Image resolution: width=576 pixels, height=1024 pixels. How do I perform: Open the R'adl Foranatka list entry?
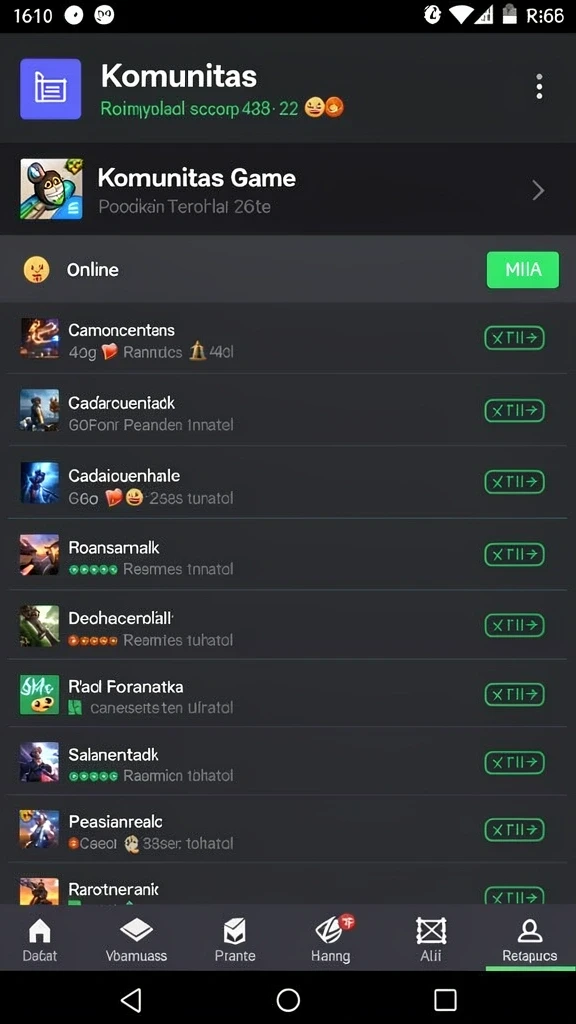288,694
